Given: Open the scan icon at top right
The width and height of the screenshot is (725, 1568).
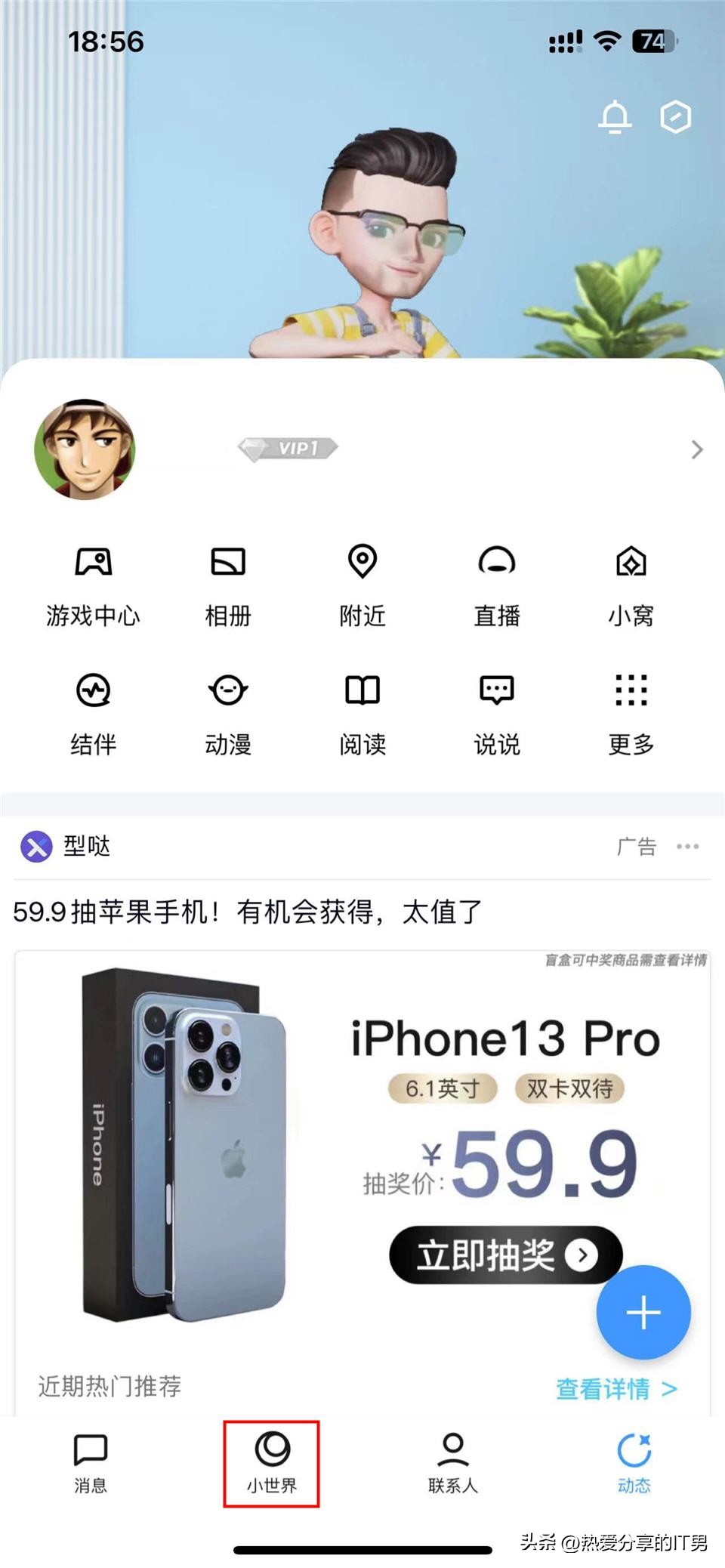Looking at the screenshot, I should tap(676, 118).
